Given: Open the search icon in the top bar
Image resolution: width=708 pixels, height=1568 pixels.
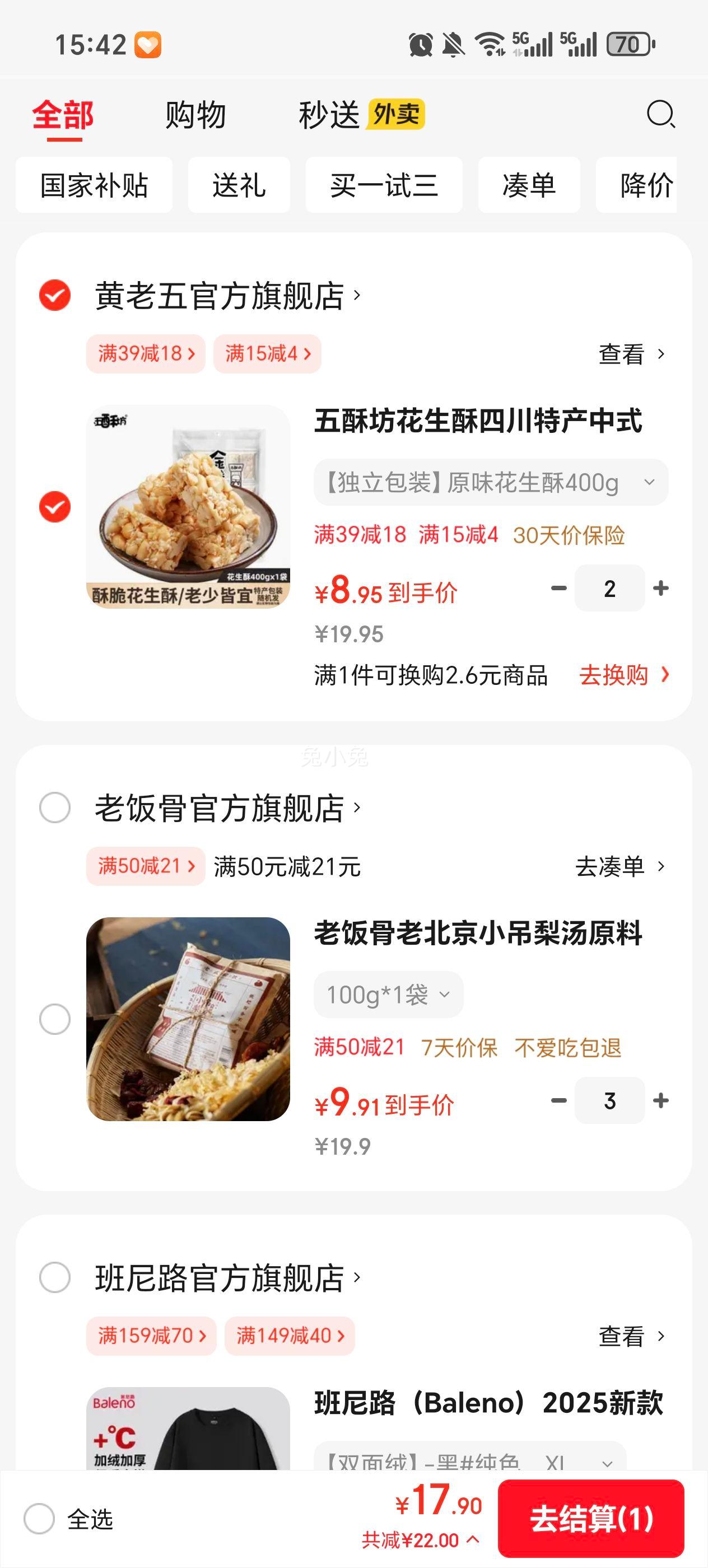Looking at the screenshot, I should point(660,114).
